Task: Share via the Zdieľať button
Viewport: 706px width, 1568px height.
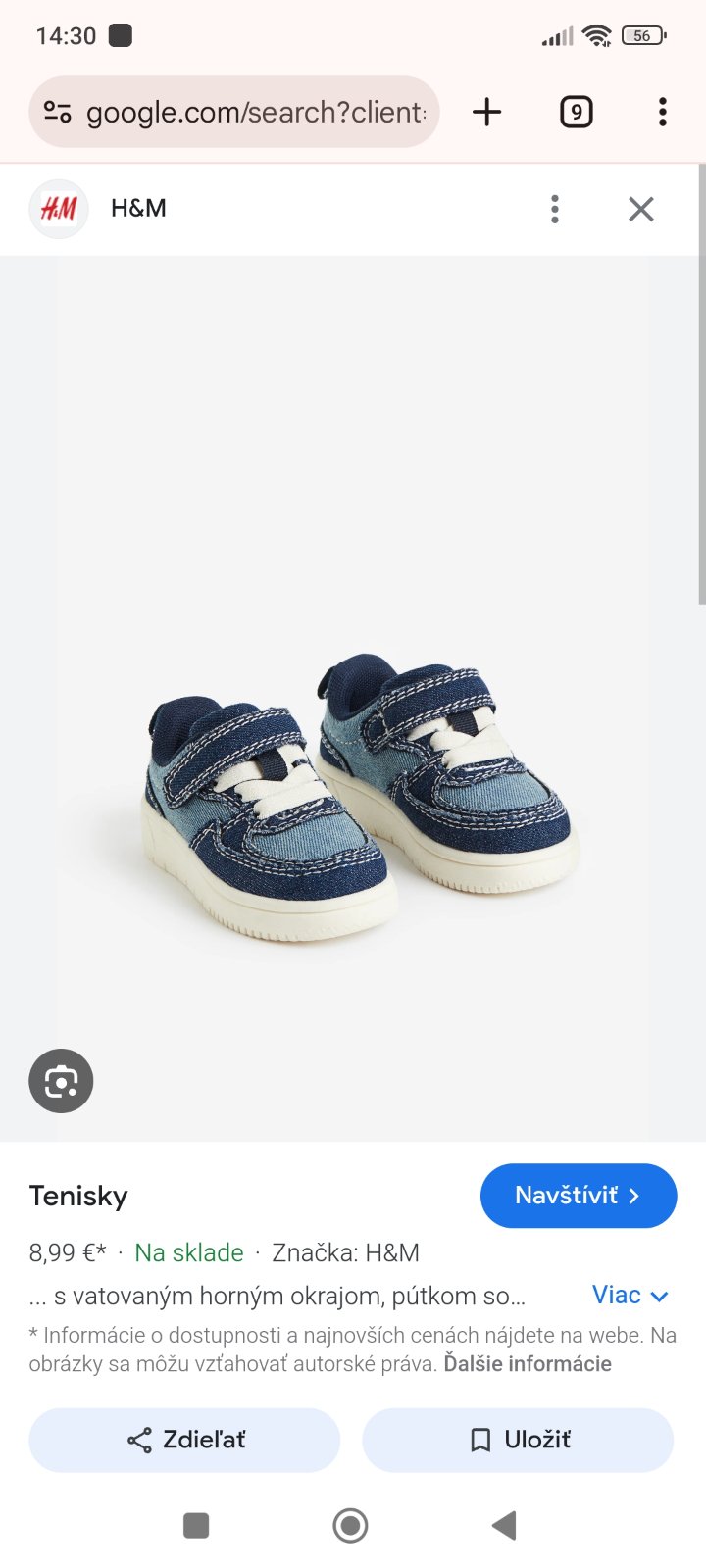Action: pyautogui.click(x=184, y=1440)
